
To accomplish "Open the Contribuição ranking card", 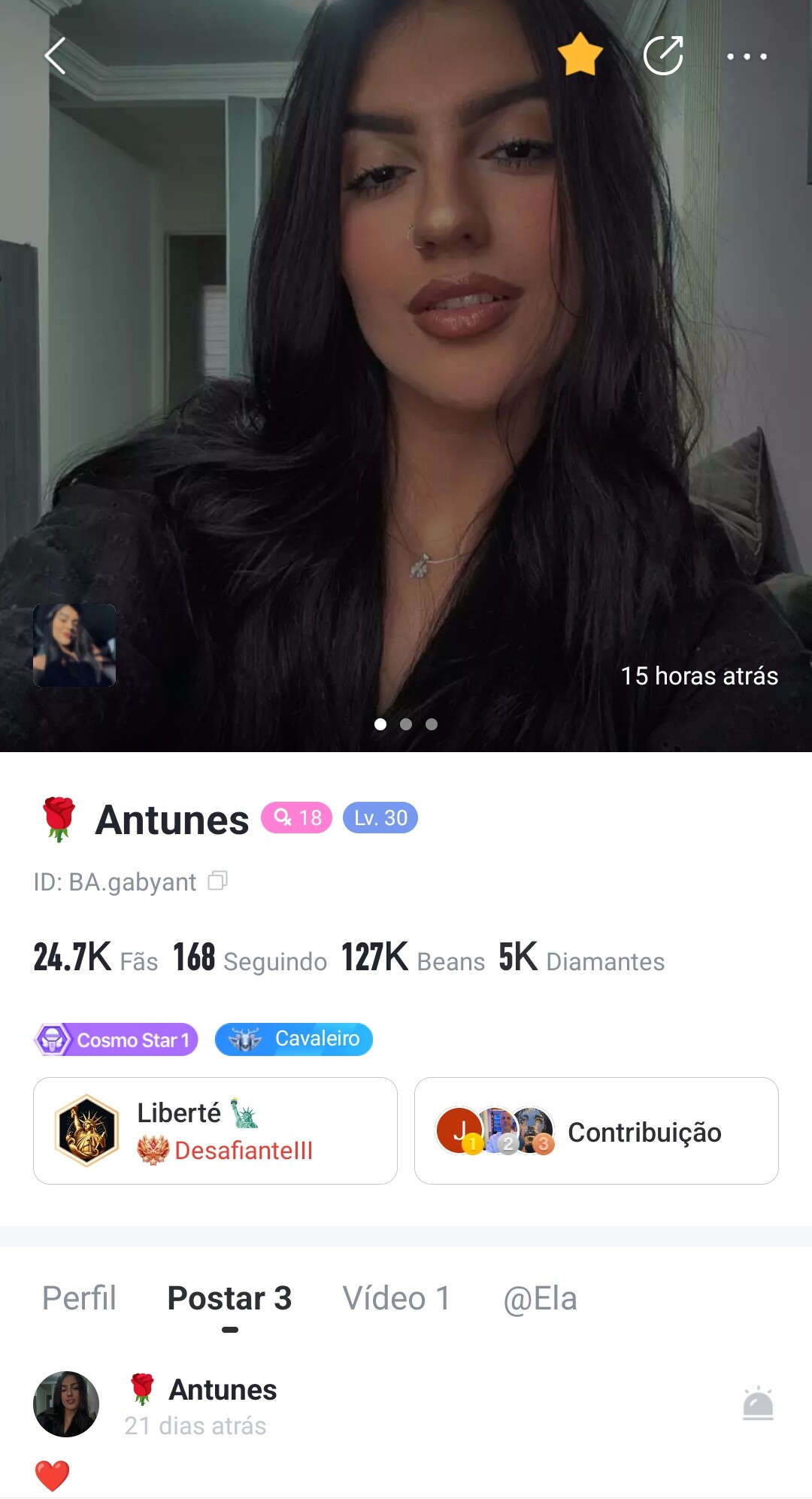I will click(x=596, y=1131).
